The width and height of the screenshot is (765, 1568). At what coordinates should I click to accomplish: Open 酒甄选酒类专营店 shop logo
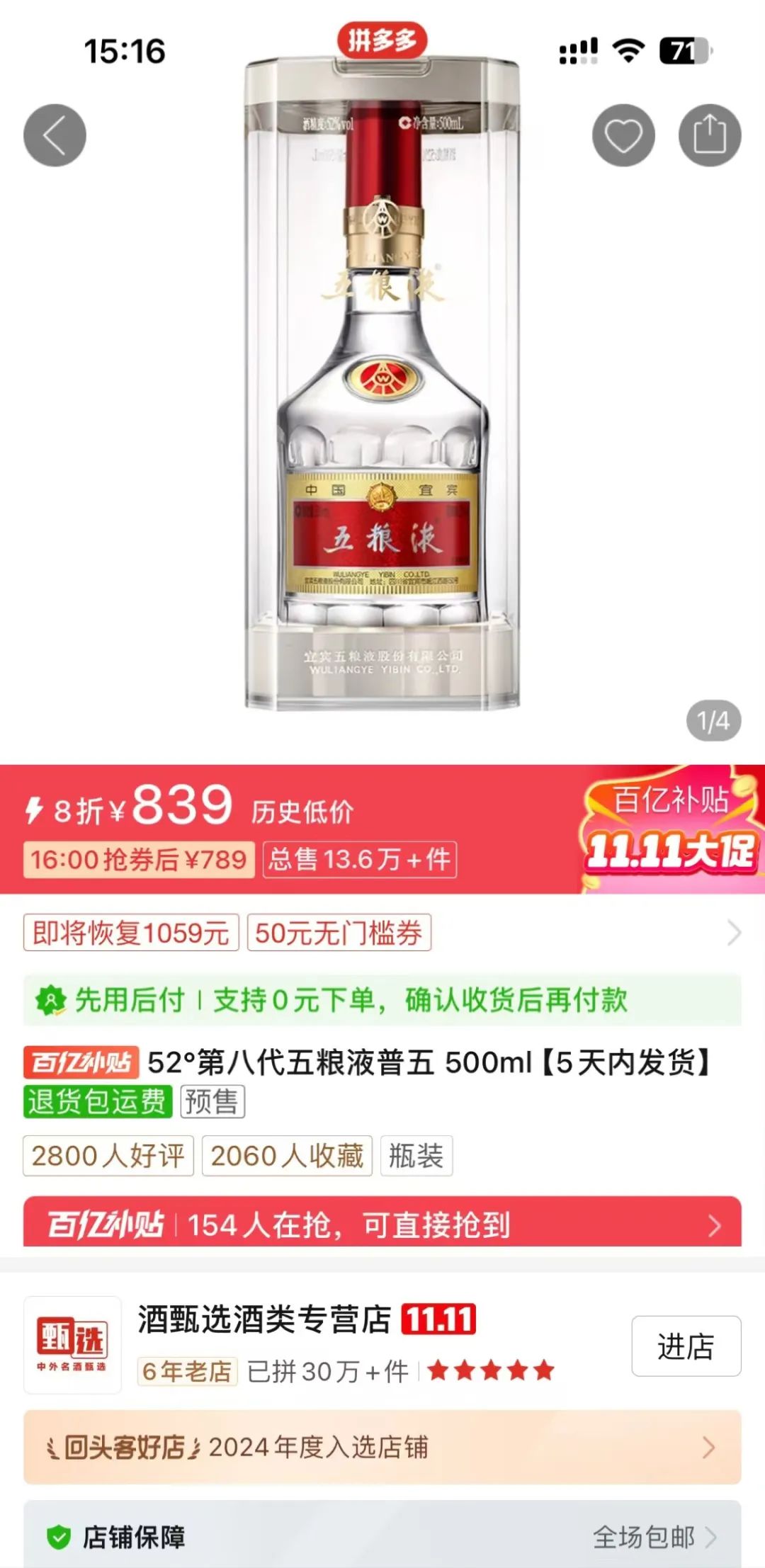(72, 1345)
